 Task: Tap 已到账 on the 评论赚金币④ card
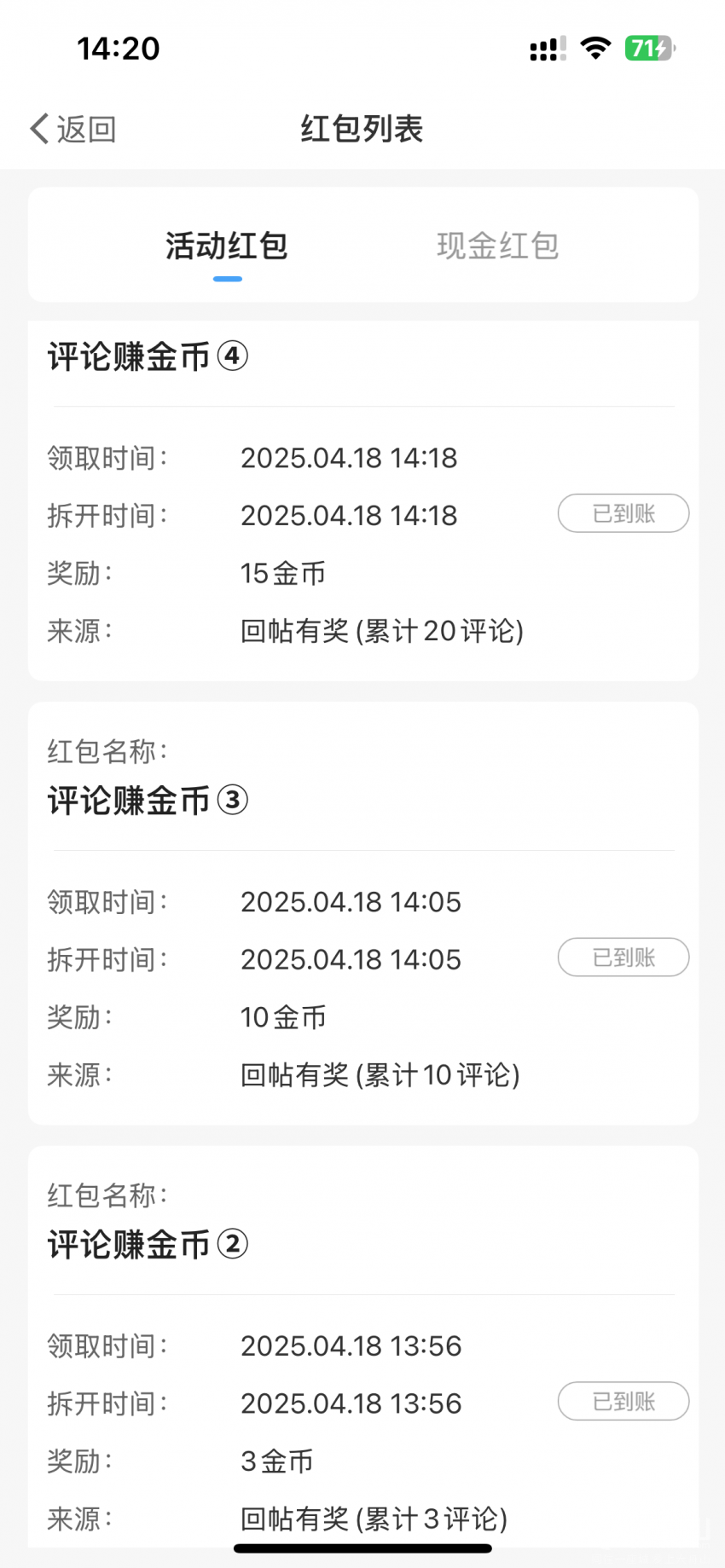[x=623, y=513]
